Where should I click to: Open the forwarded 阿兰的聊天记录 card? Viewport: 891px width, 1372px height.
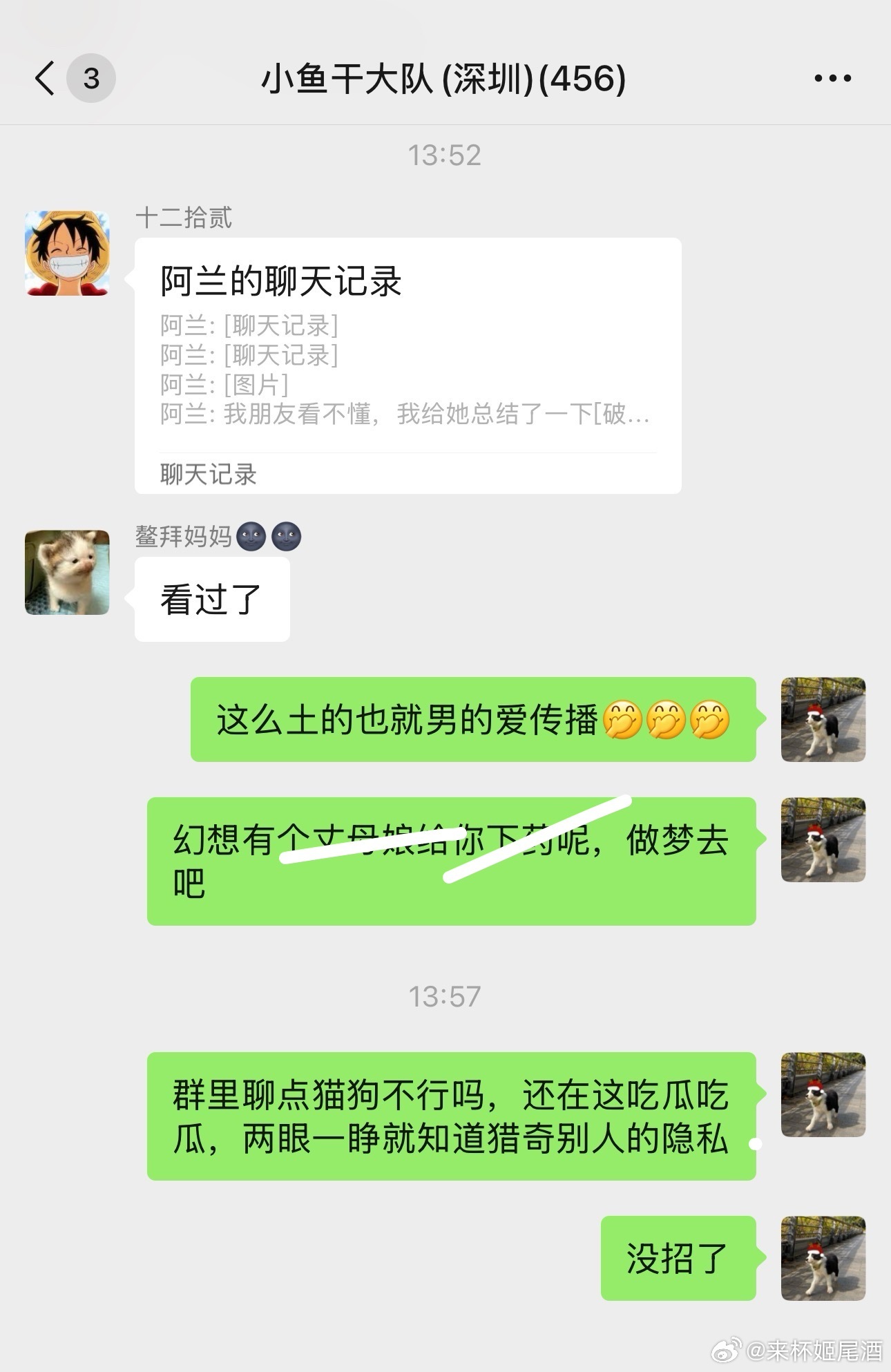tap(408, 365)
